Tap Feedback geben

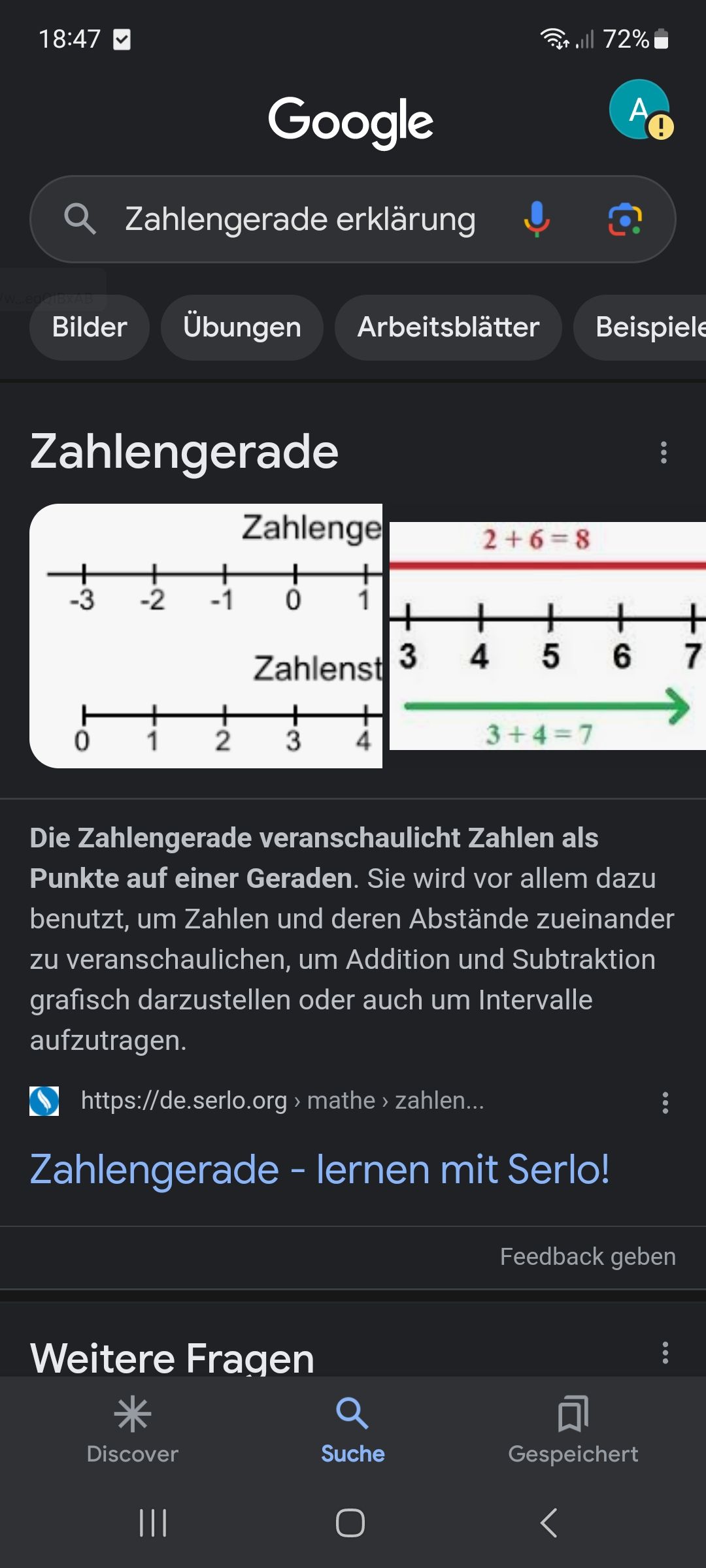pos(588,1256)
